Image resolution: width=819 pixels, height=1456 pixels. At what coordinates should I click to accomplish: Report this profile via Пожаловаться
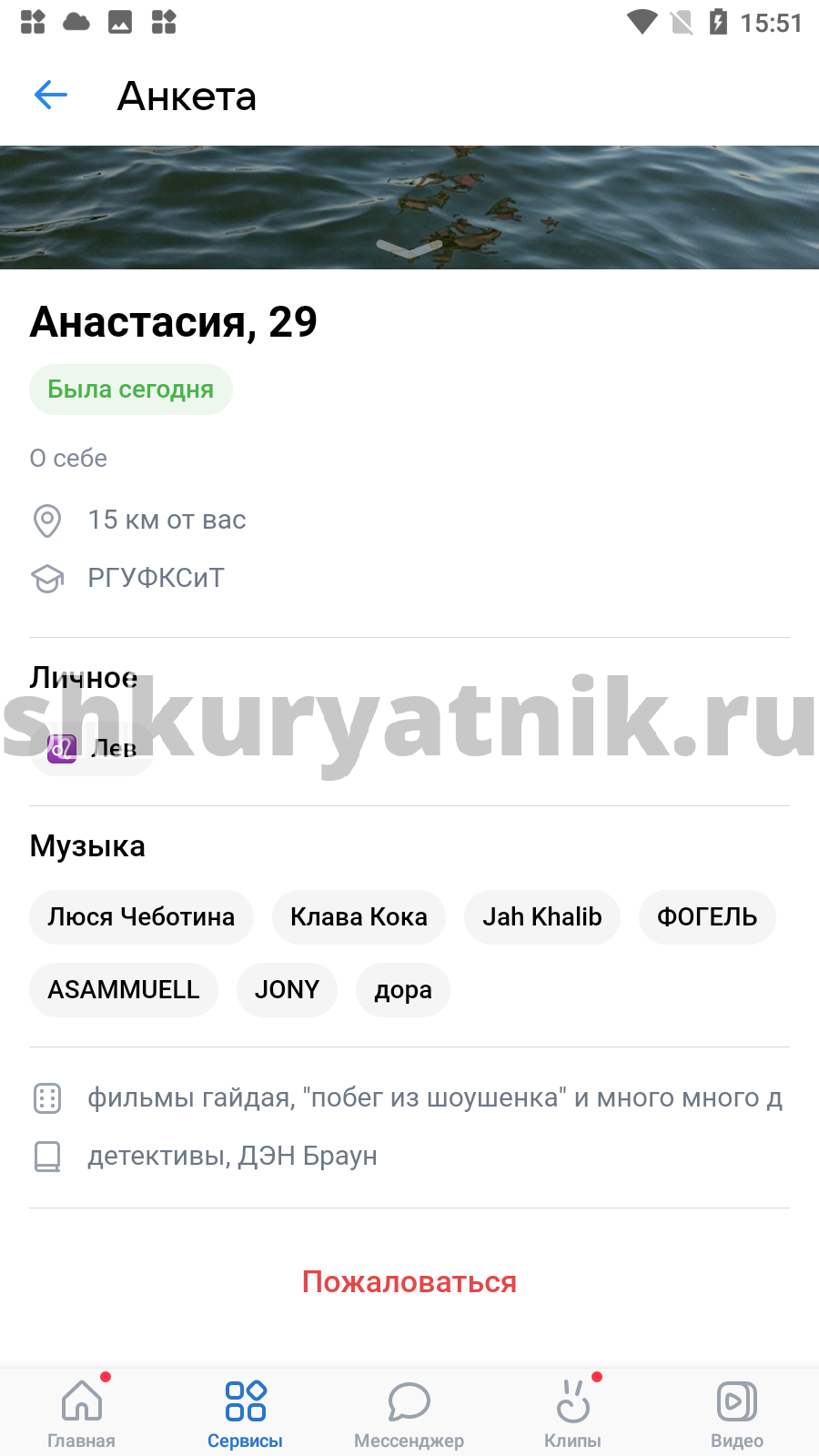point(409,1281)
